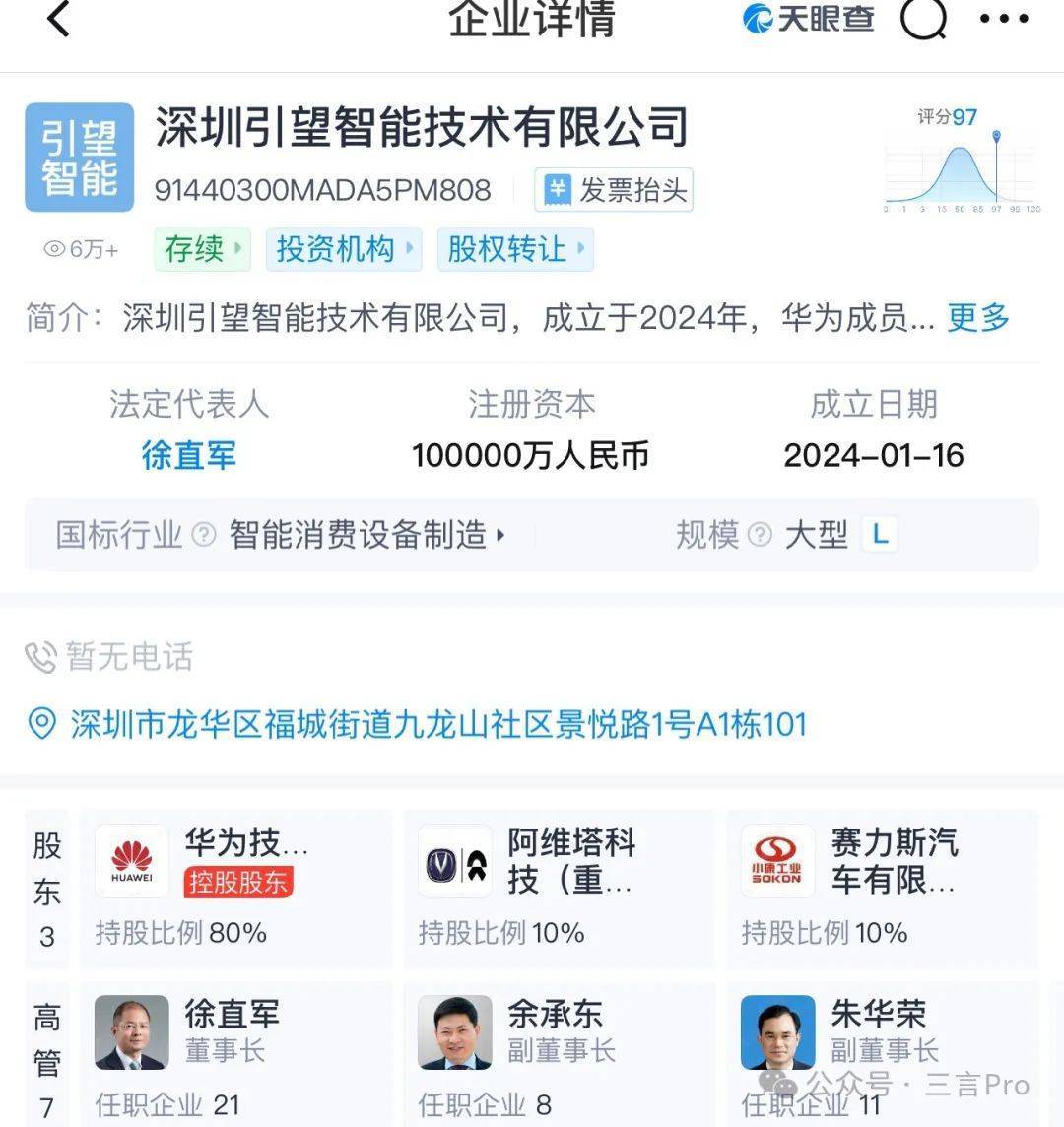
Task: Open the three-dot overflow menu
Action: point(1004,19)
